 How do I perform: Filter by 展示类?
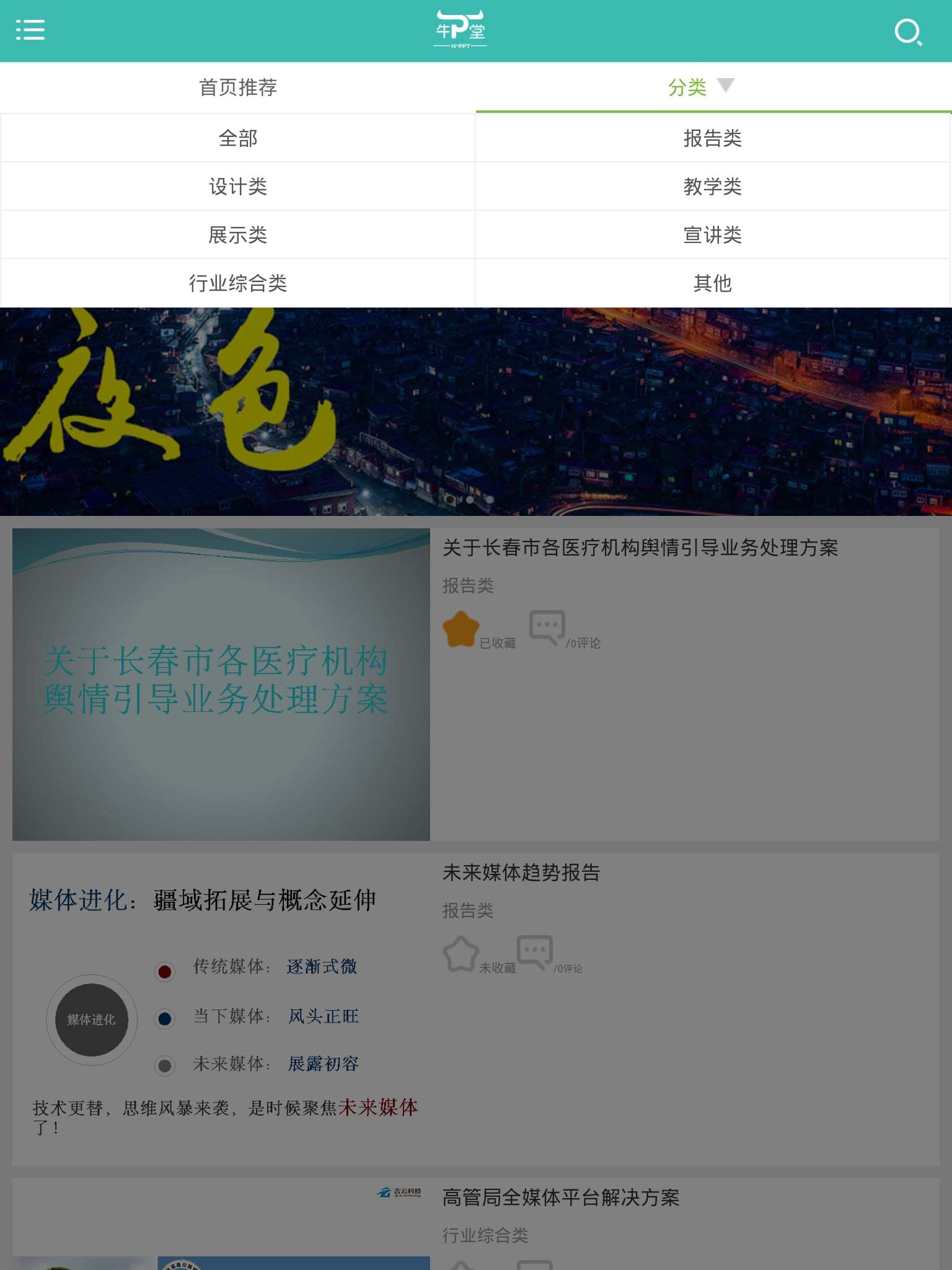[x=237, y=235]
